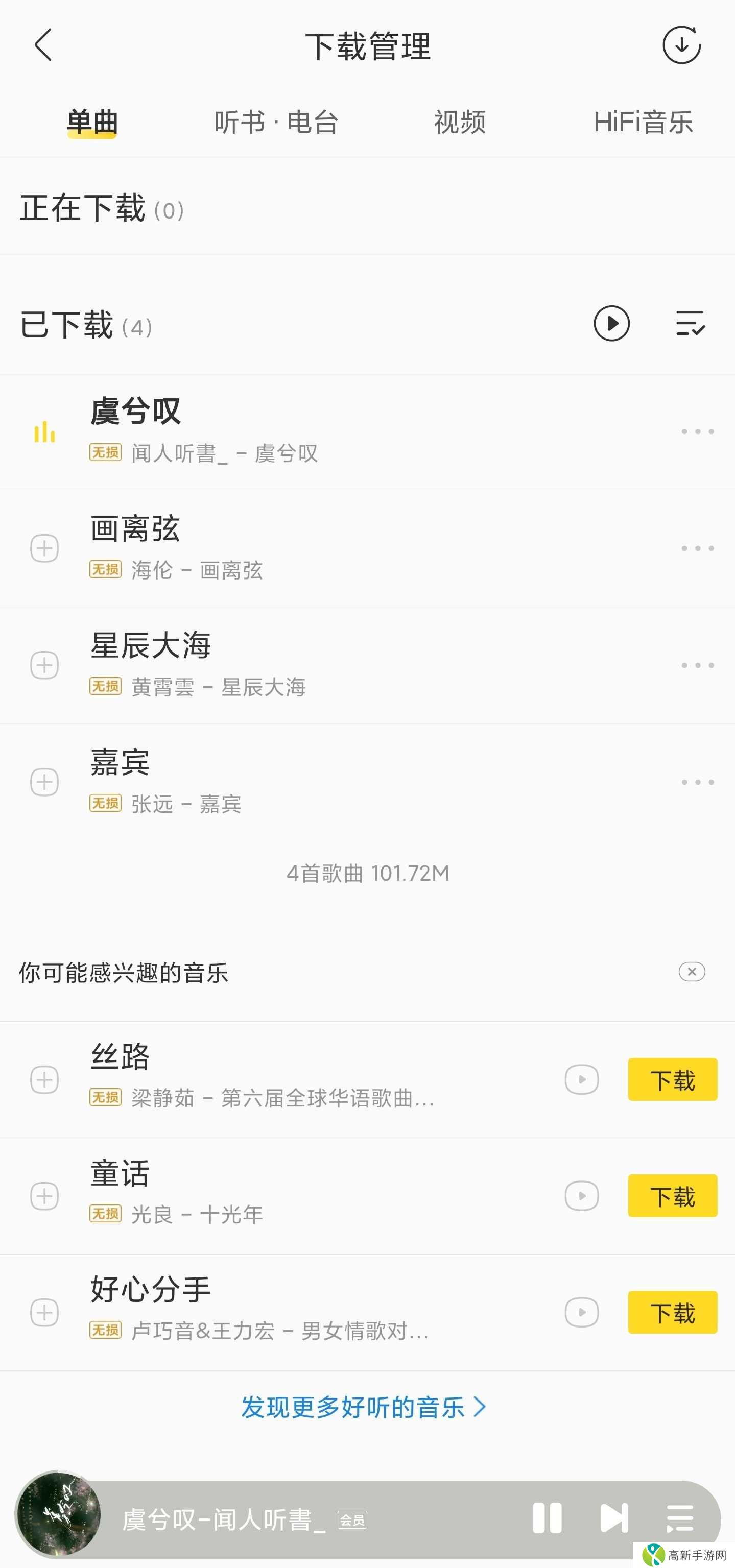This screenshot has width=735, height=1568.
Task: Open batch edit with the multi-select list icon
Action: point(691,324)
